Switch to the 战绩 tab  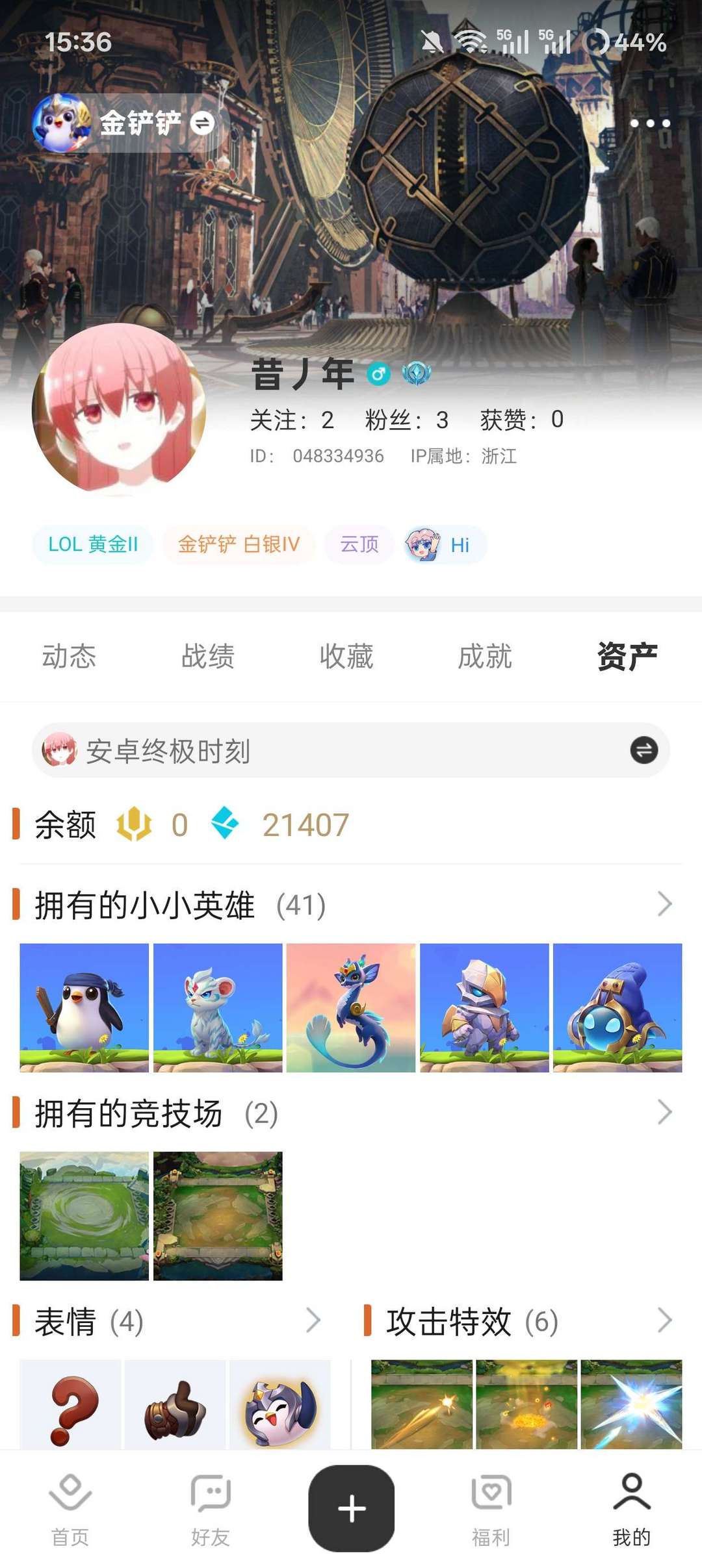(x=209, y=657)
